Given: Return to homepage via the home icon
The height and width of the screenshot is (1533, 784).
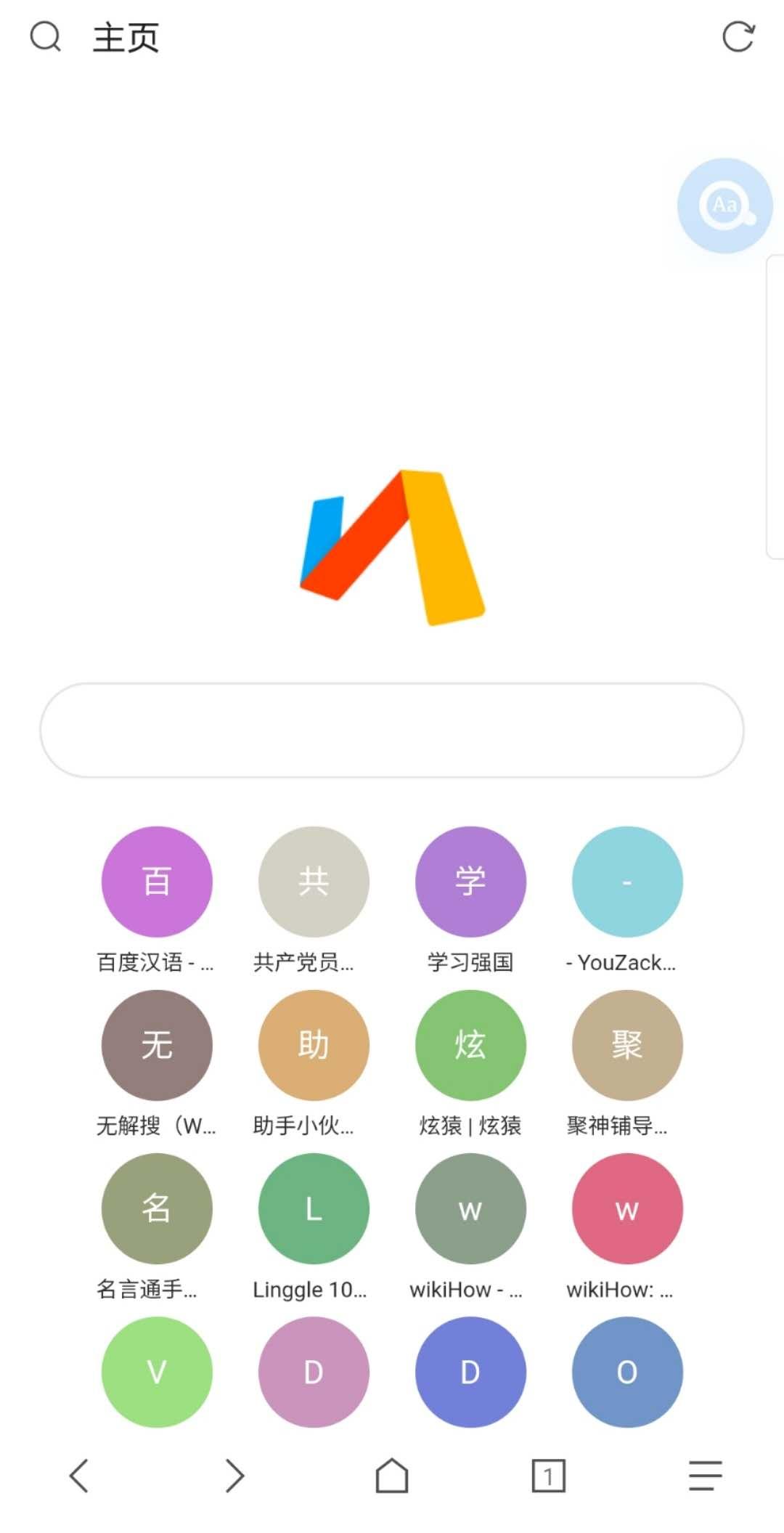Looking at the screenshot, I should coord(392,1476).
